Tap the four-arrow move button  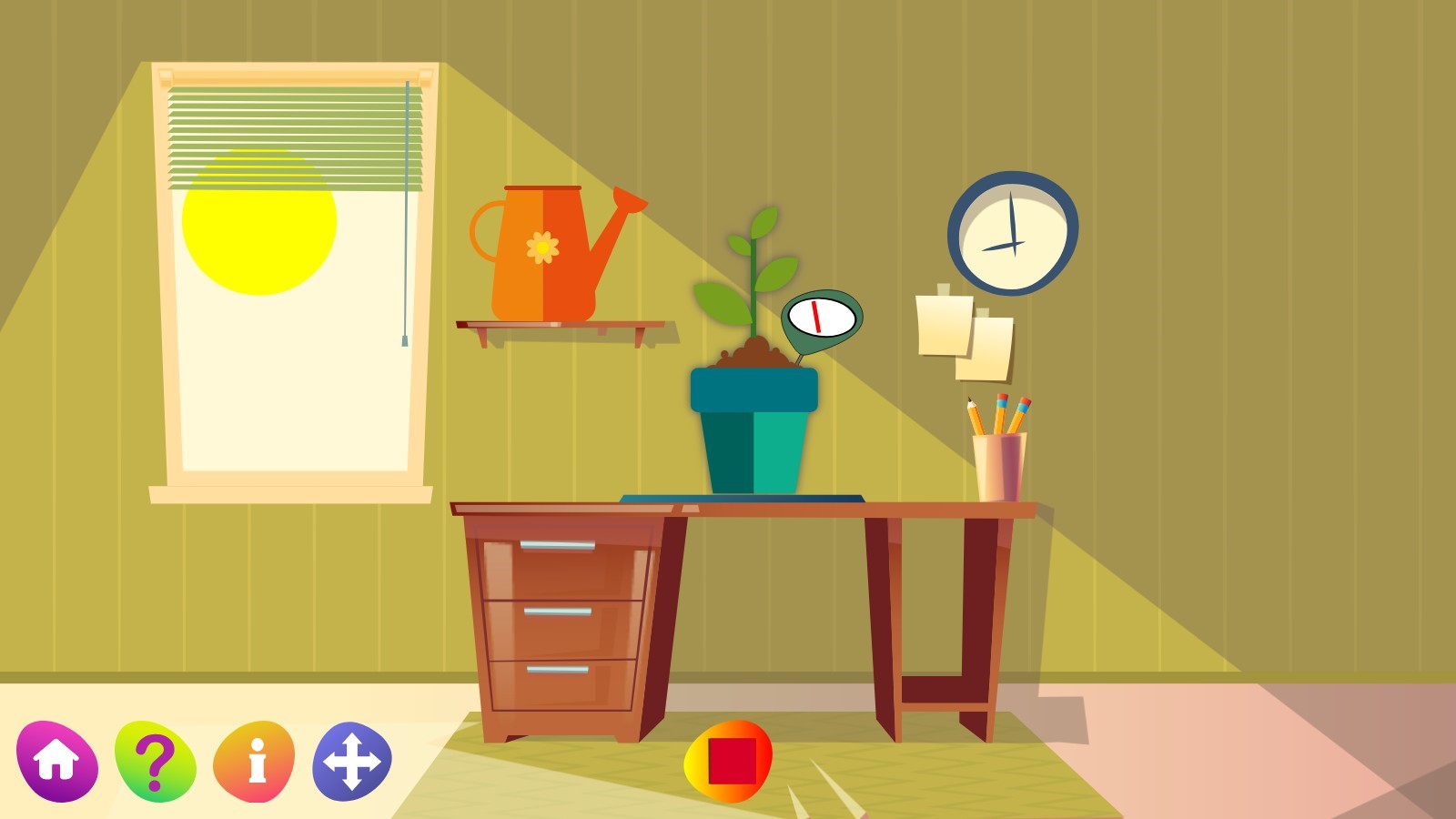pyautogui.click(x=352, y=761)
